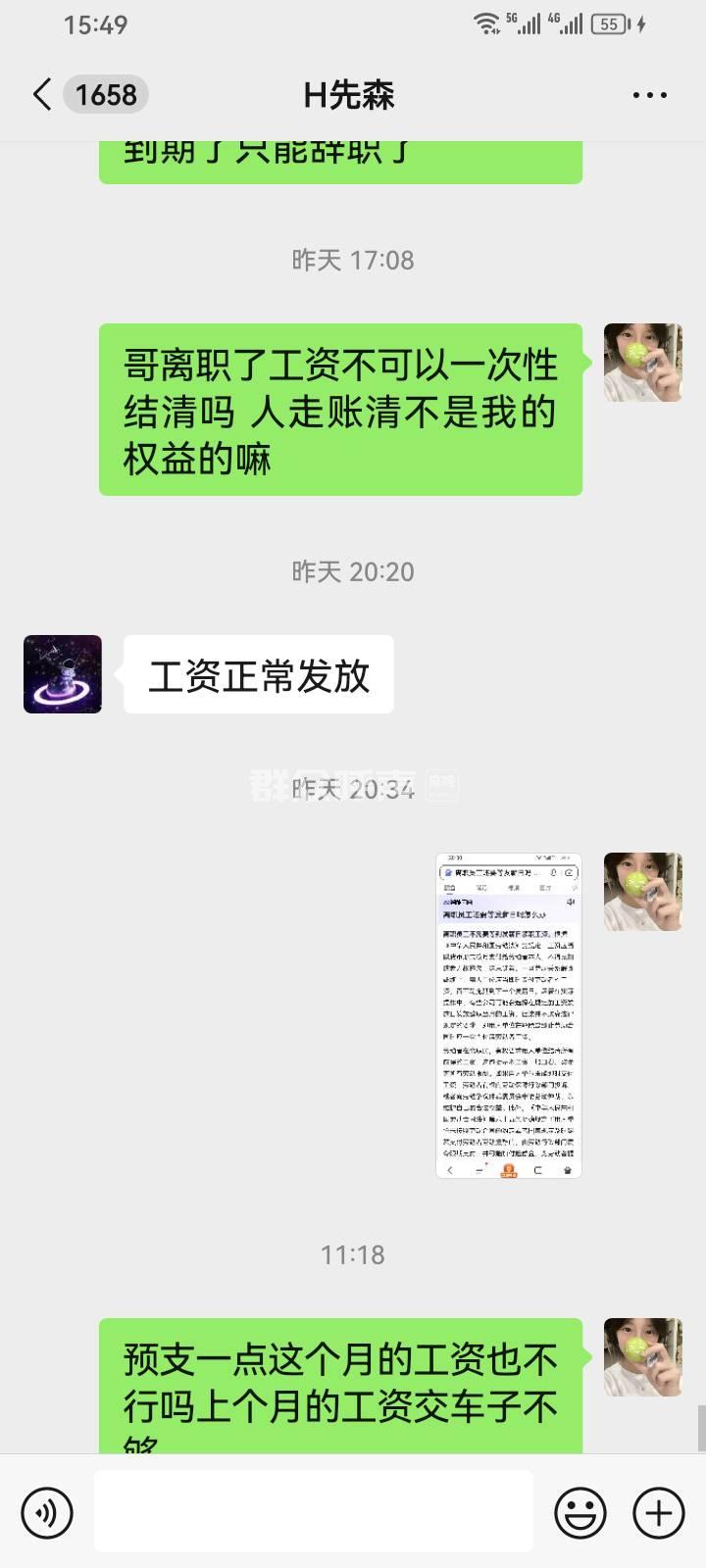Screen dimensions: 706x1568
Task: Open the plus attachments panel
Action: (x=658, y=1512)
